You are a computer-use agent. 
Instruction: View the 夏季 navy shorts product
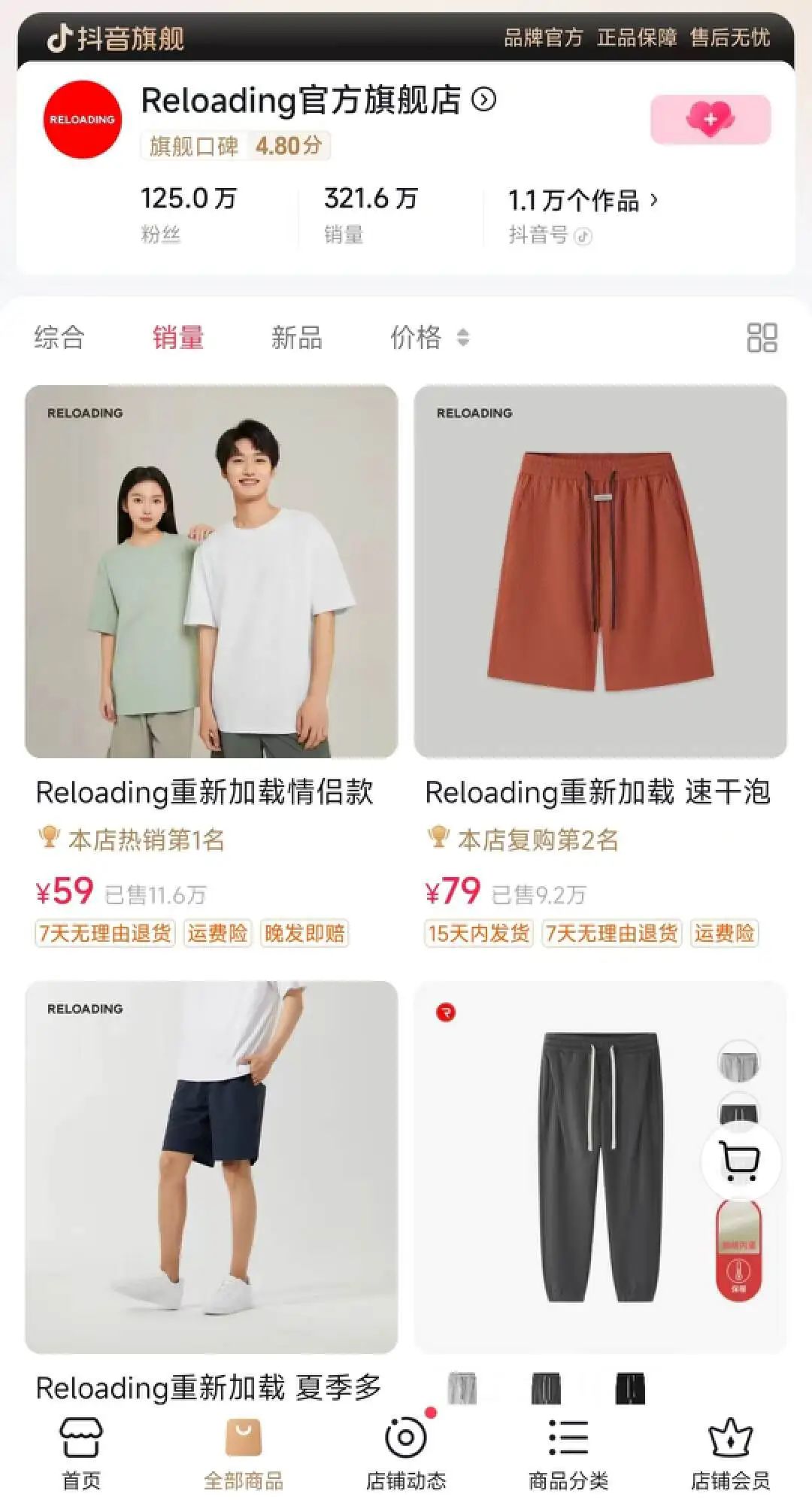[211, 1166]
